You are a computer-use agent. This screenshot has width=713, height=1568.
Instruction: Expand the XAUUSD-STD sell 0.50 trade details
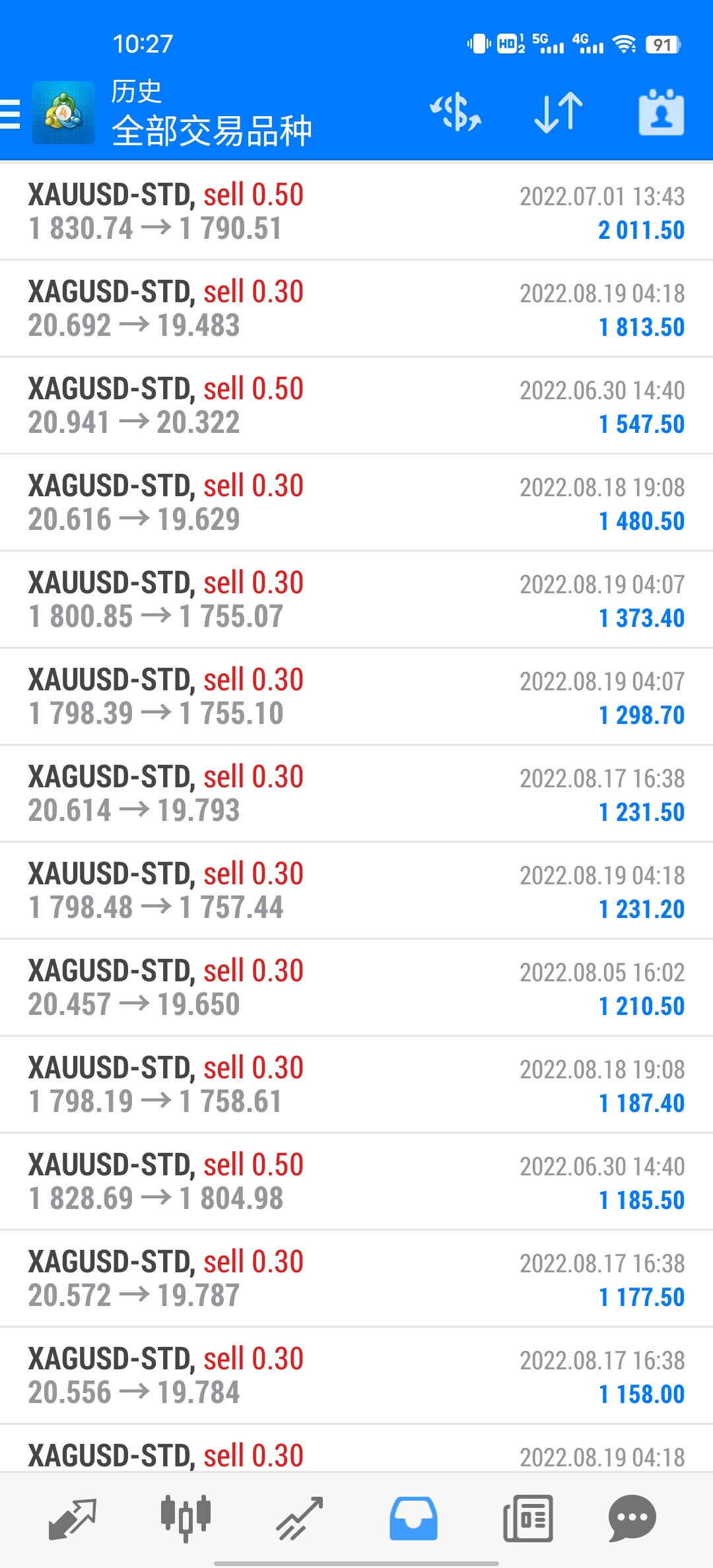356,211
